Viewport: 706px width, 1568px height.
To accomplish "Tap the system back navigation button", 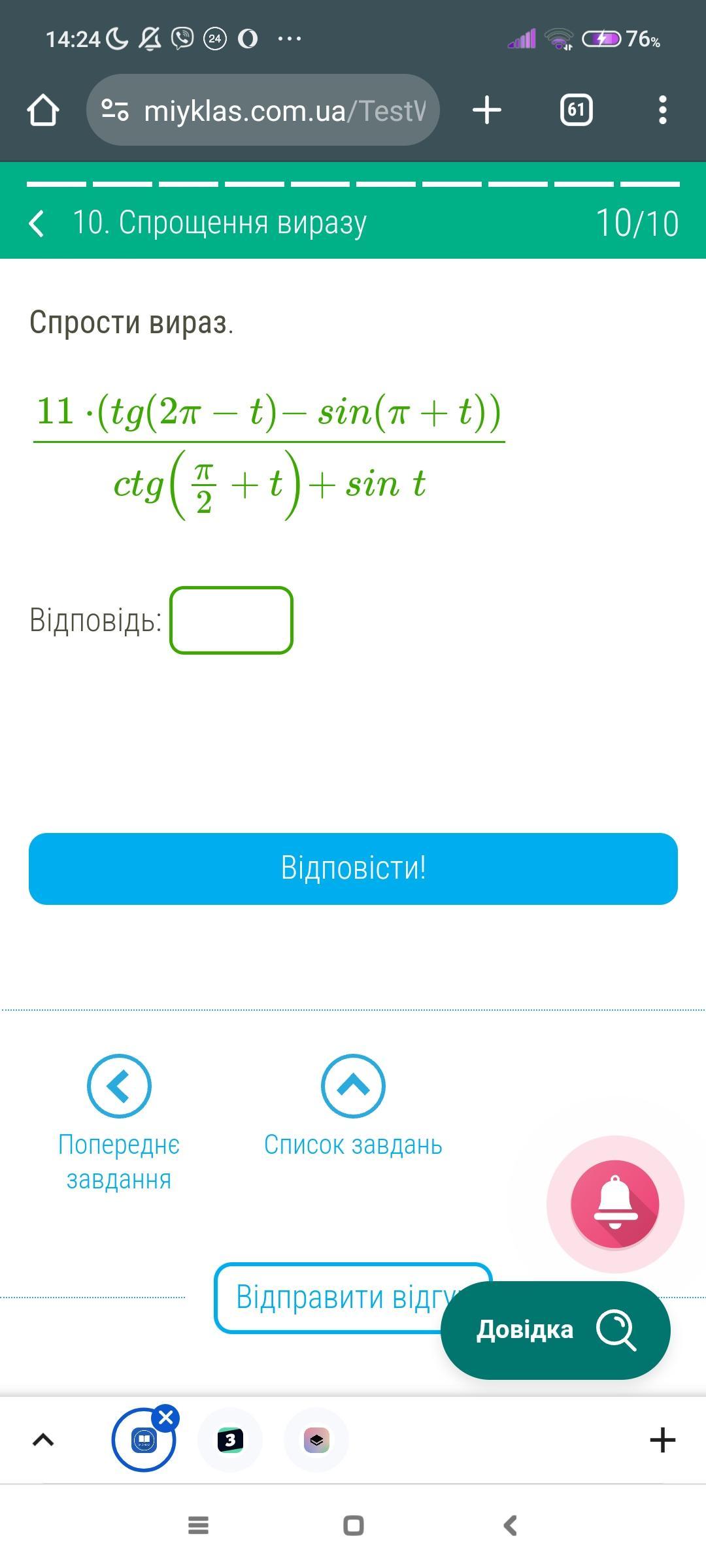I will 510,1526.
